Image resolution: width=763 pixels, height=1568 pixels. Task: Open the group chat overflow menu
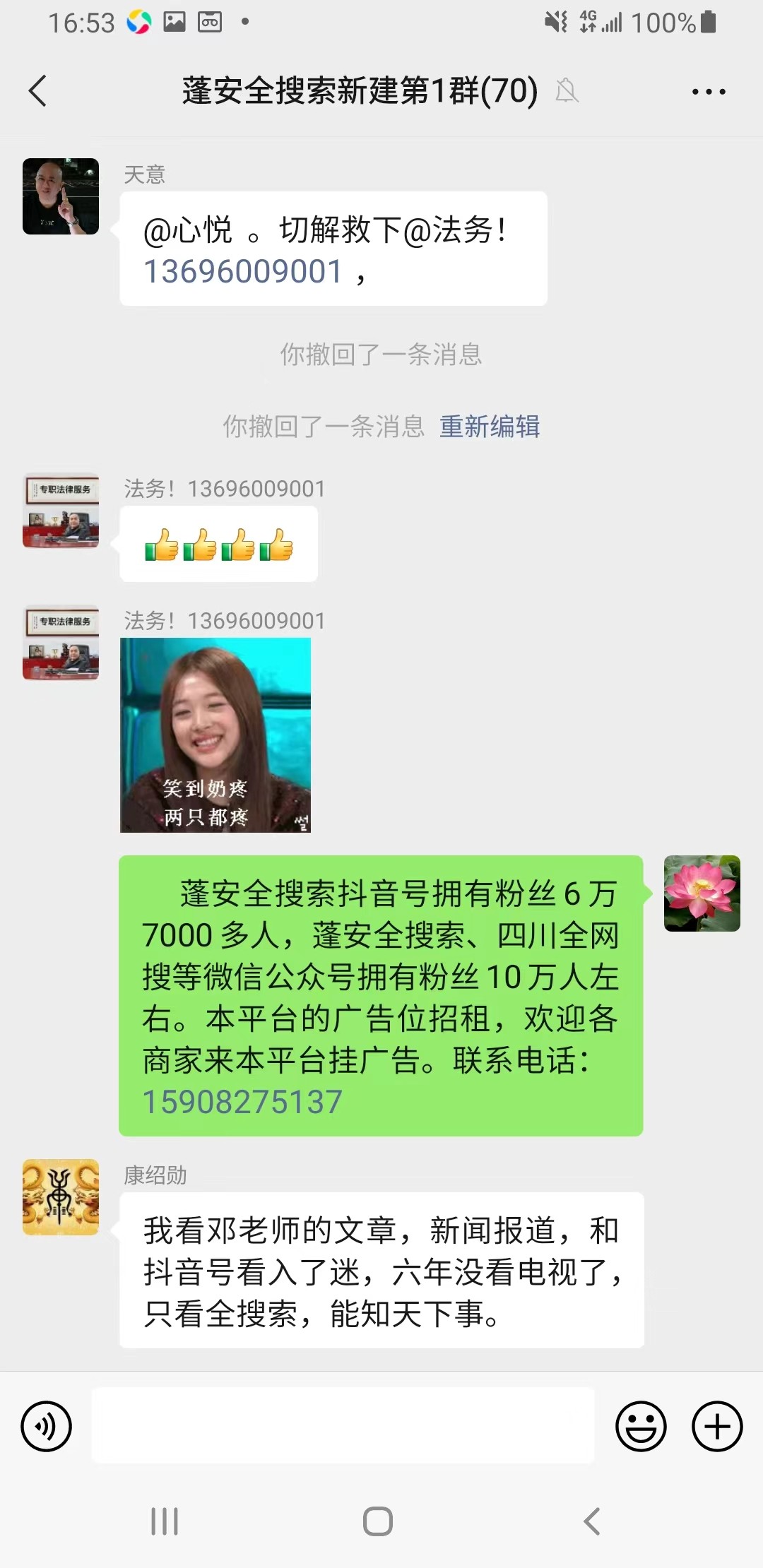(x=708, y=91)
